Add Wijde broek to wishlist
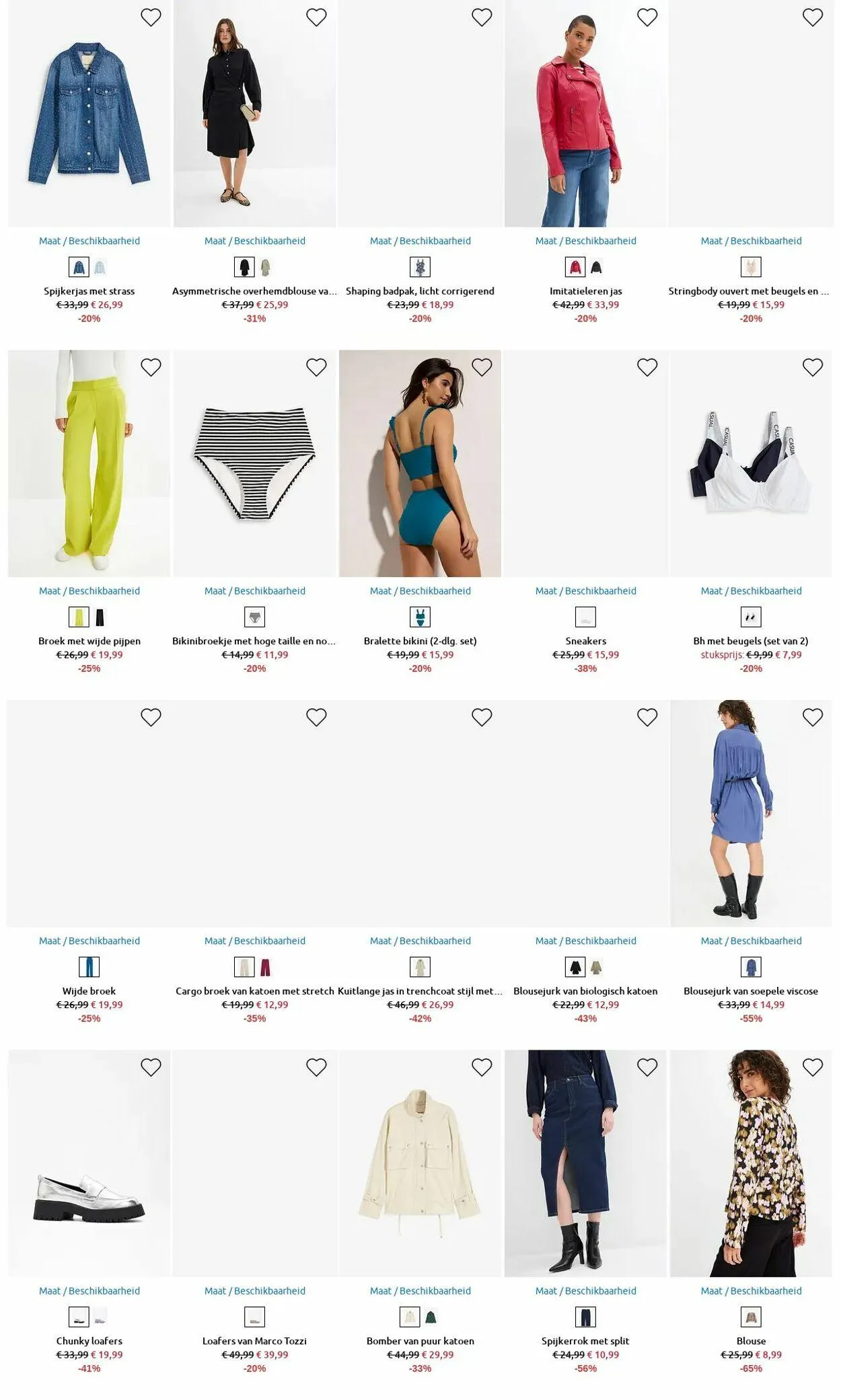This screenshot has height=1400, width=841. click(x=151, y=717)
